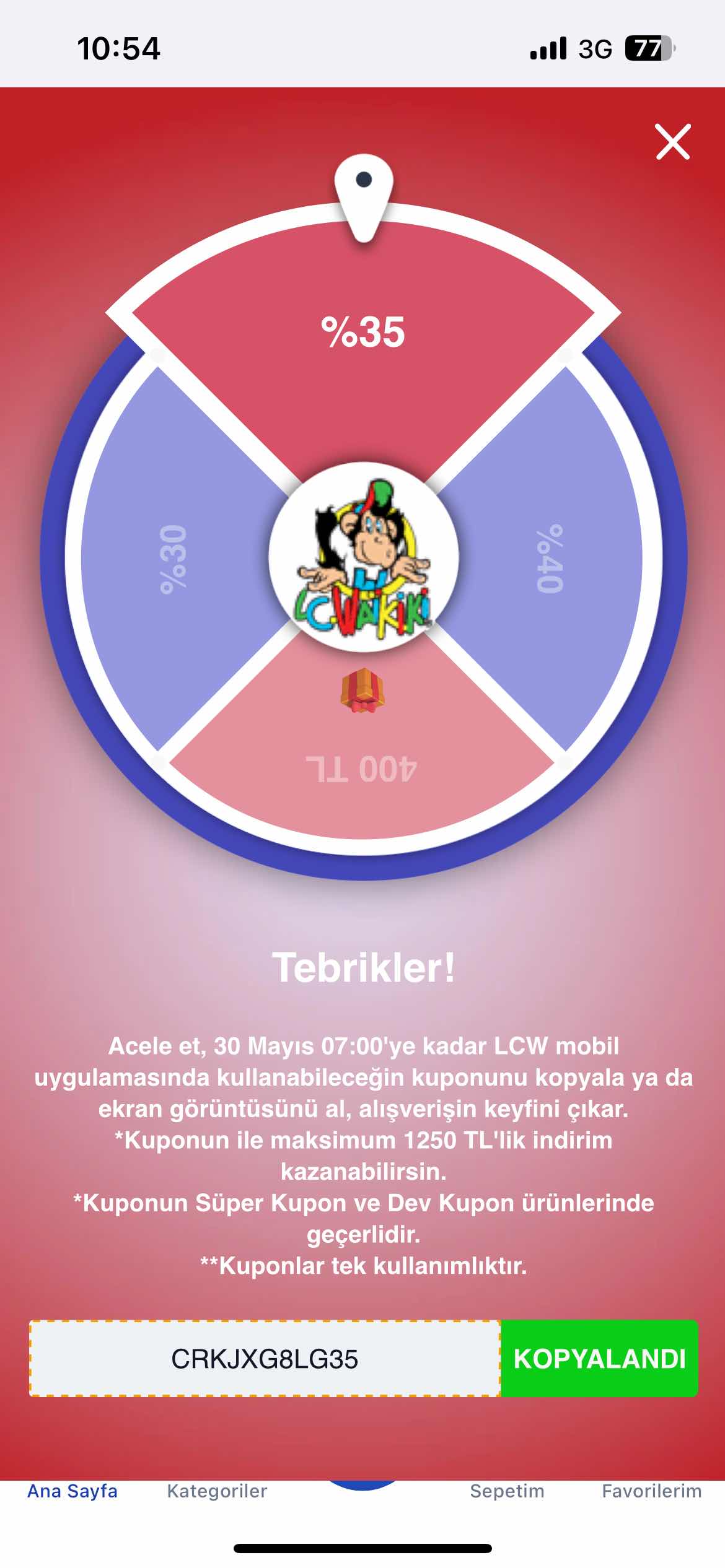Go to the Sepetim cart tab
This screenshot has width=725, height=1568.
(507, 1491)
